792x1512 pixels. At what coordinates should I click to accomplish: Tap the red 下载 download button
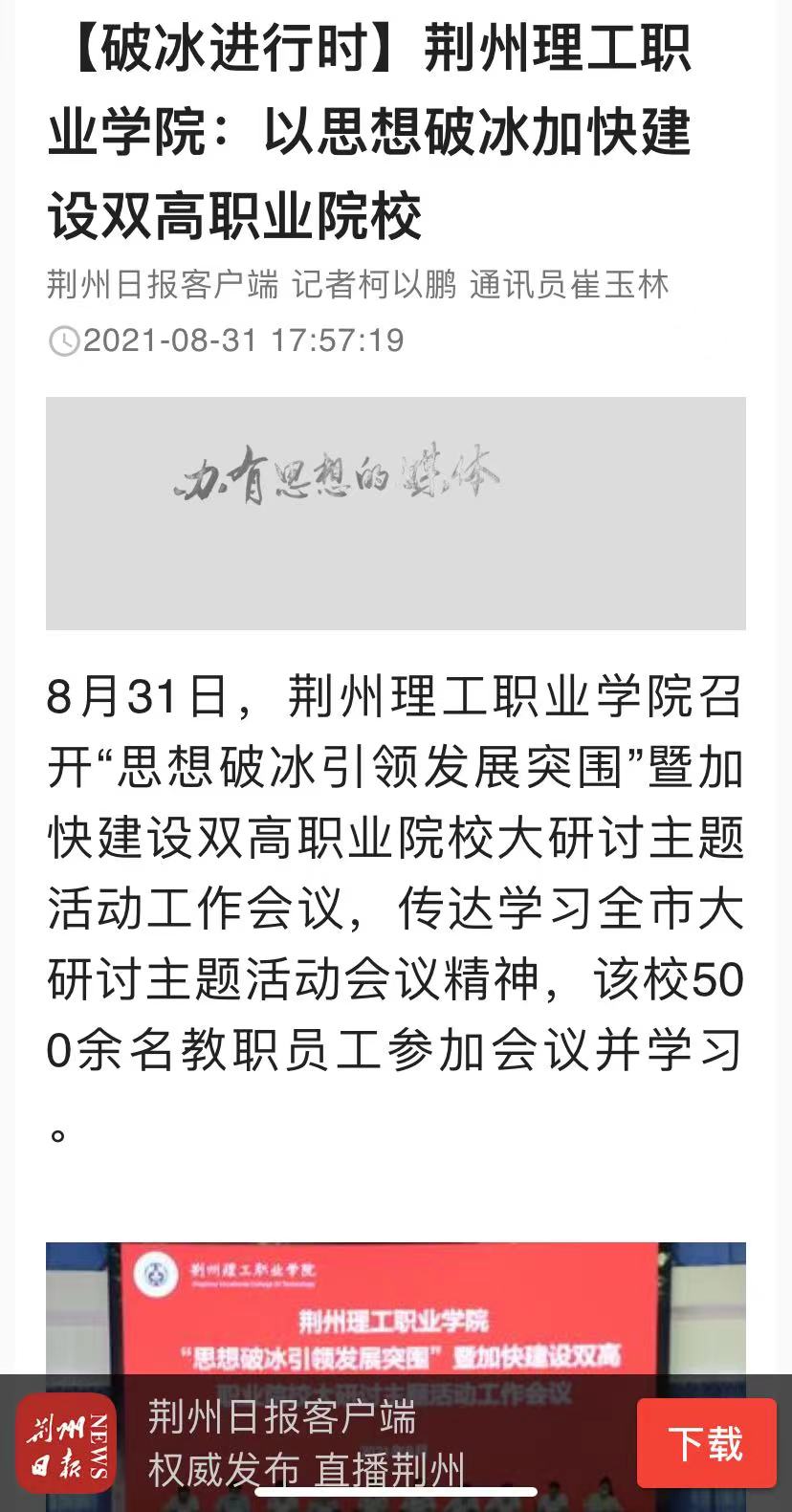[706, 1442]
